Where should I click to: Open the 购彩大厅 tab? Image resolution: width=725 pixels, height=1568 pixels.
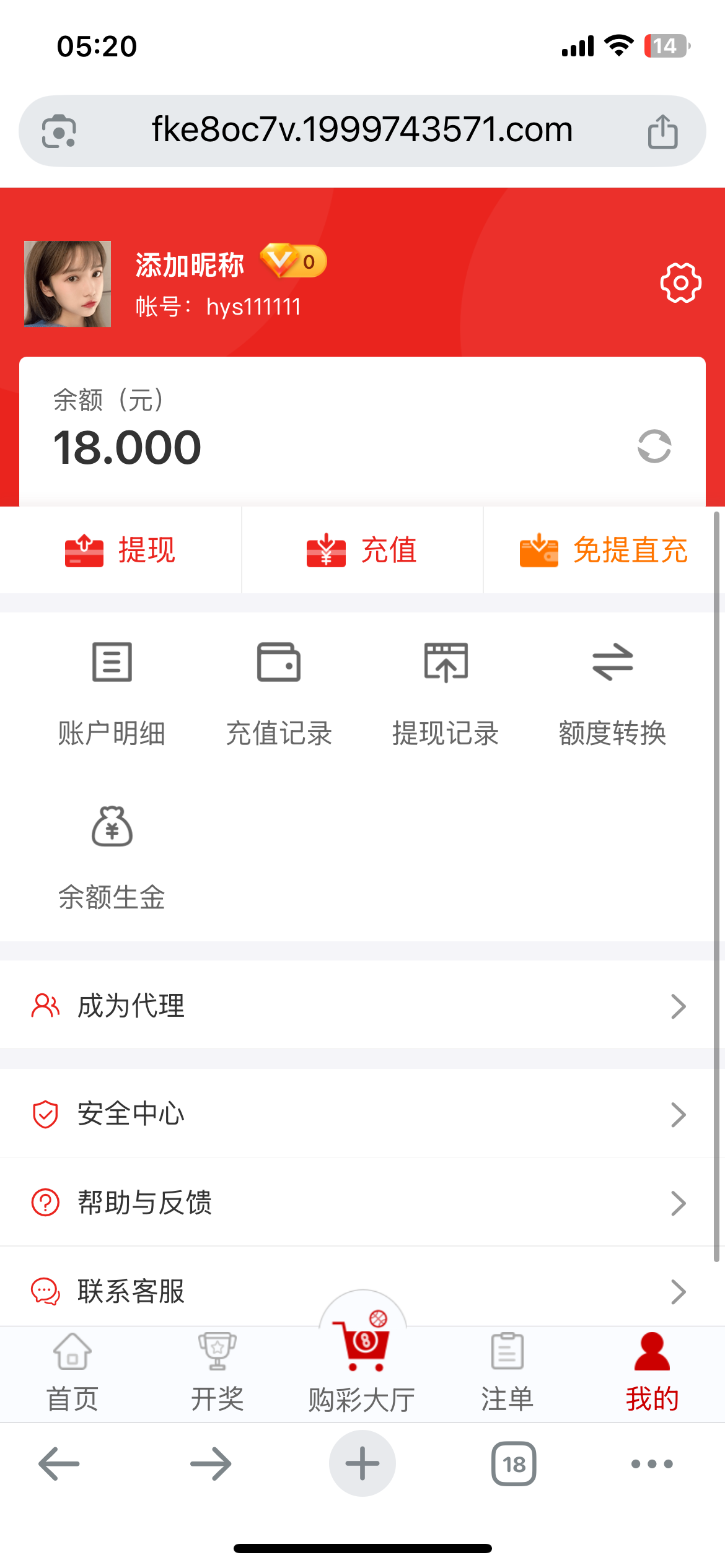coord(362,1362)
